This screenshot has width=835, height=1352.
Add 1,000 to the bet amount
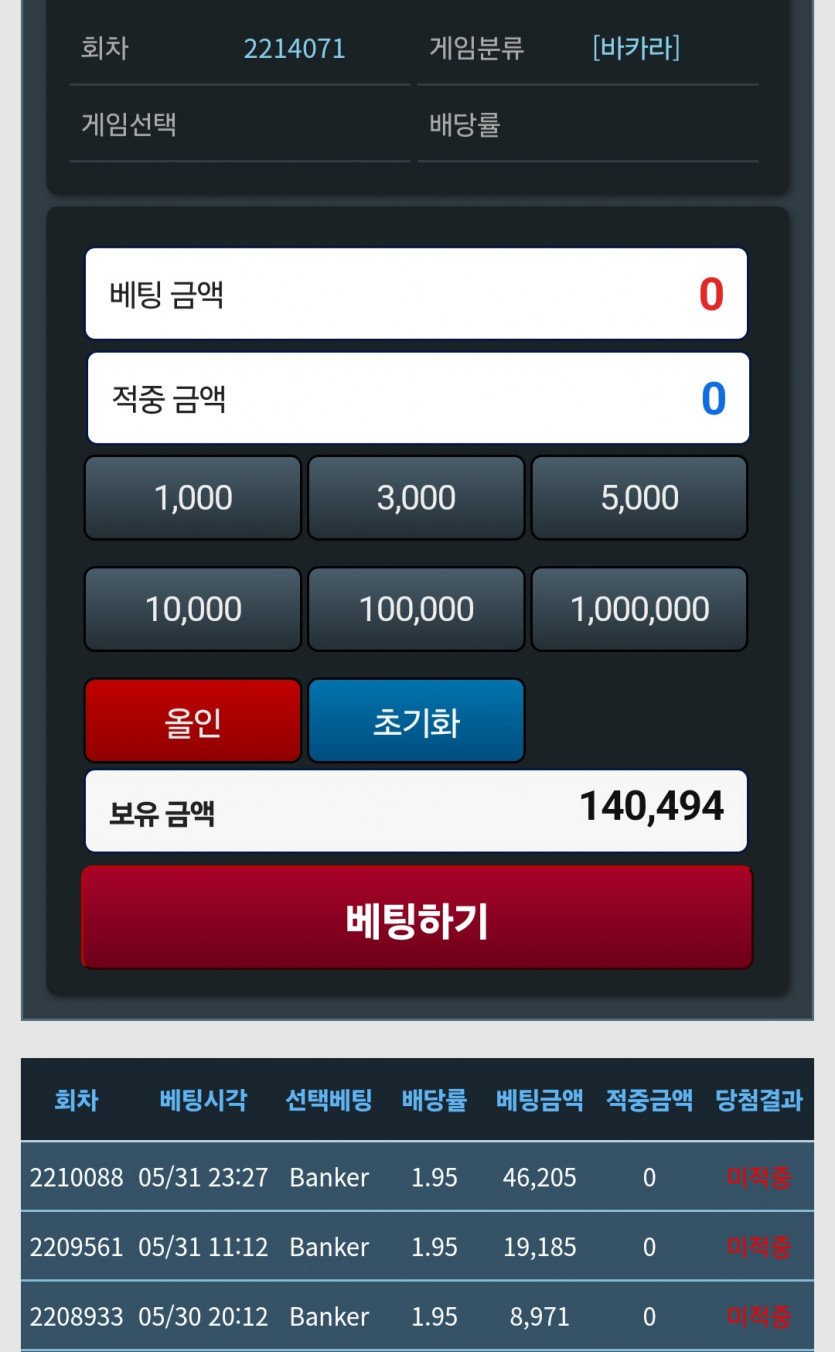coord(193,498)
